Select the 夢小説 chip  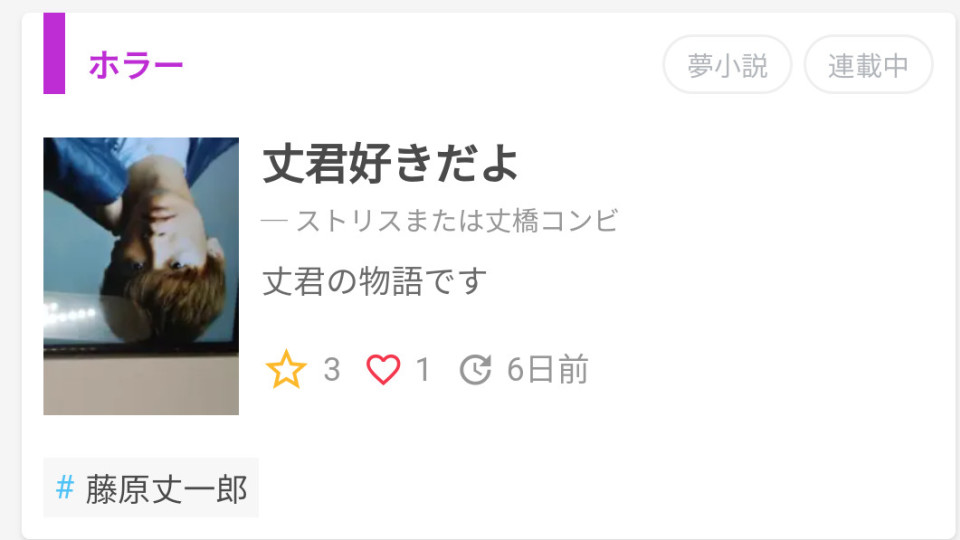click(x=727, y=65)
